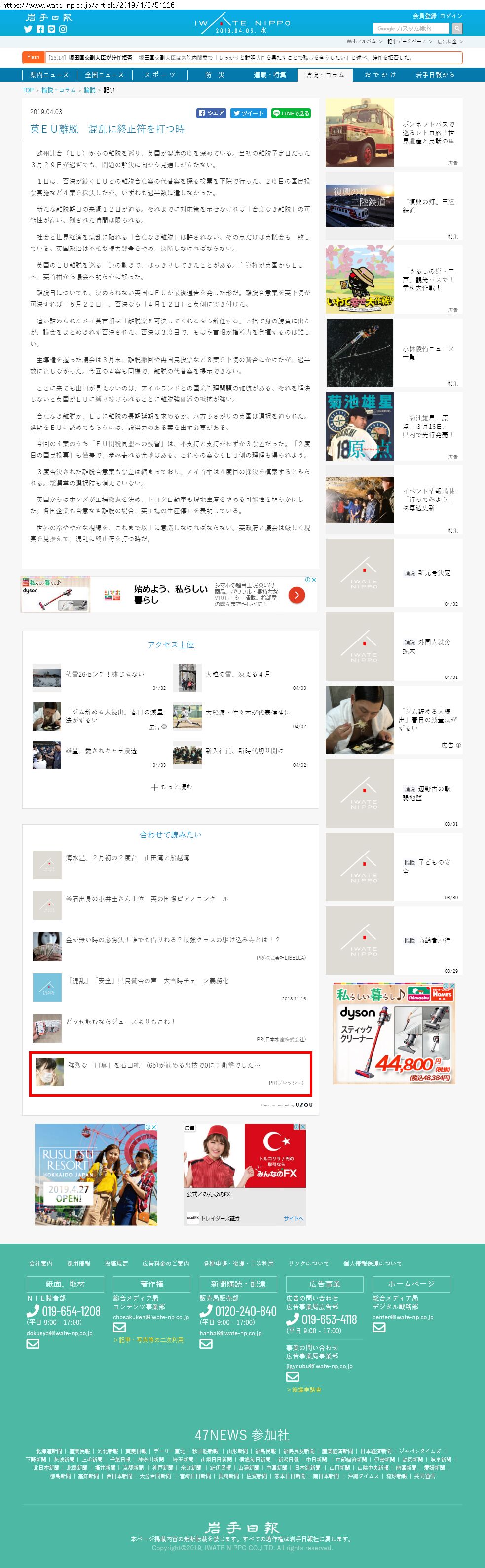The image size is (485, 1568).
Task: Open the 小林陵侑ニュース一覧 card
Action: coord(394,353)
